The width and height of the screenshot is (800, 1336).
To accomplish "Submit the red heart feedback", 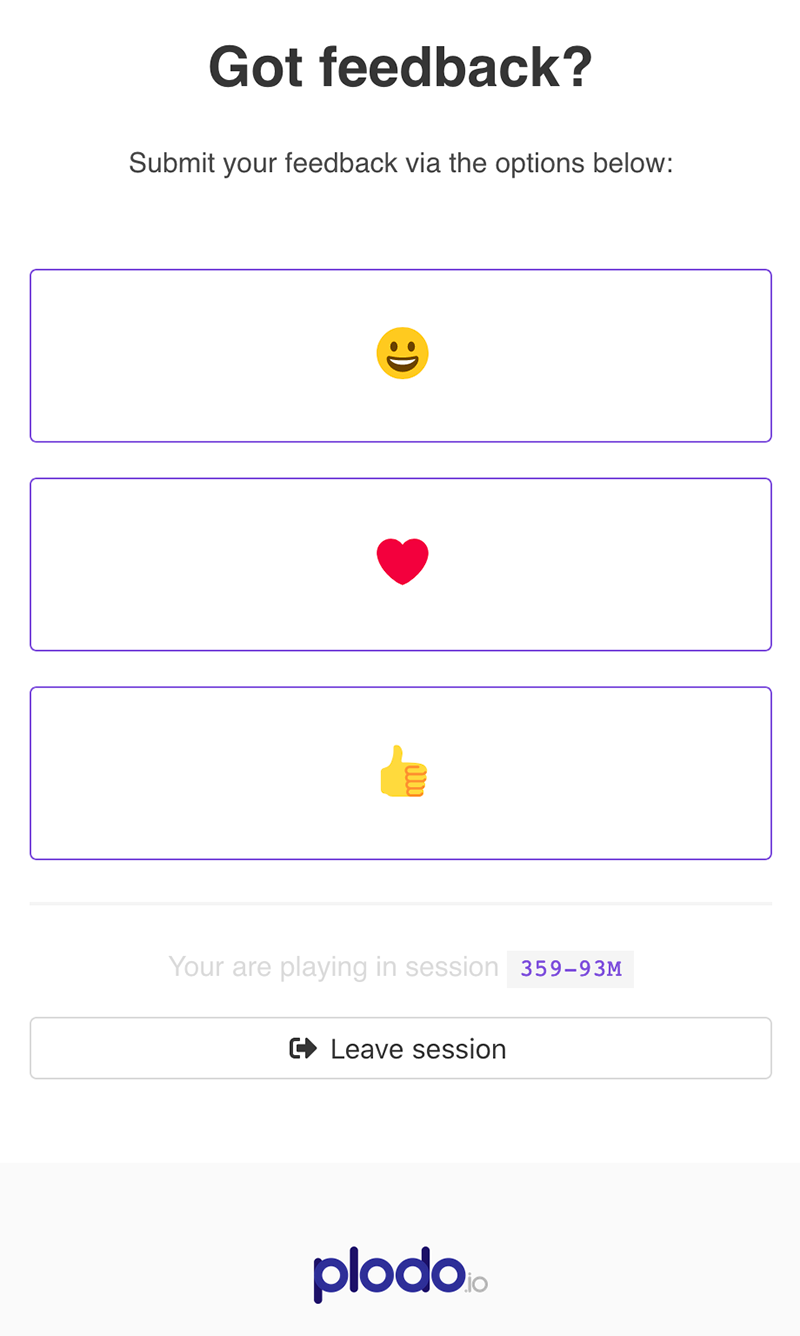I will click(x=401, y=564).
